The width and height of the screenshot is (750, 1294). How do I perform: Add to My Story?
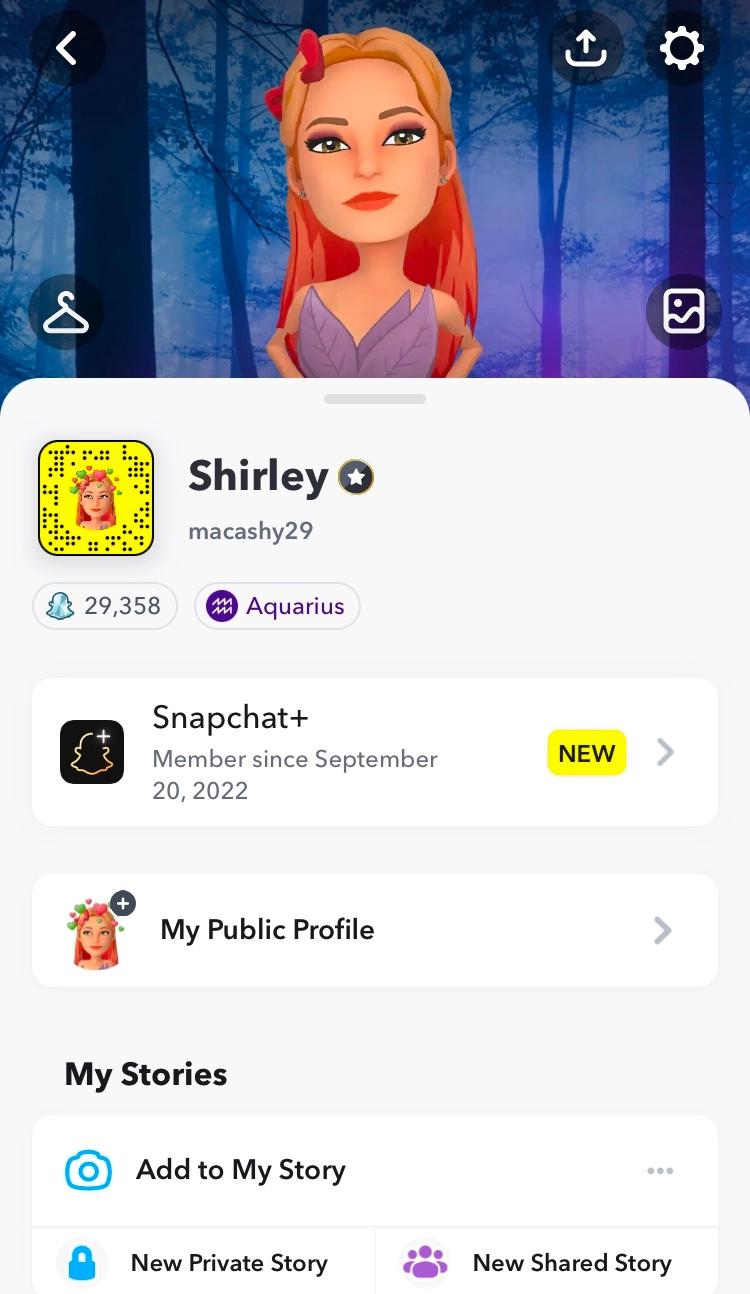click(x=240, y=1170)
